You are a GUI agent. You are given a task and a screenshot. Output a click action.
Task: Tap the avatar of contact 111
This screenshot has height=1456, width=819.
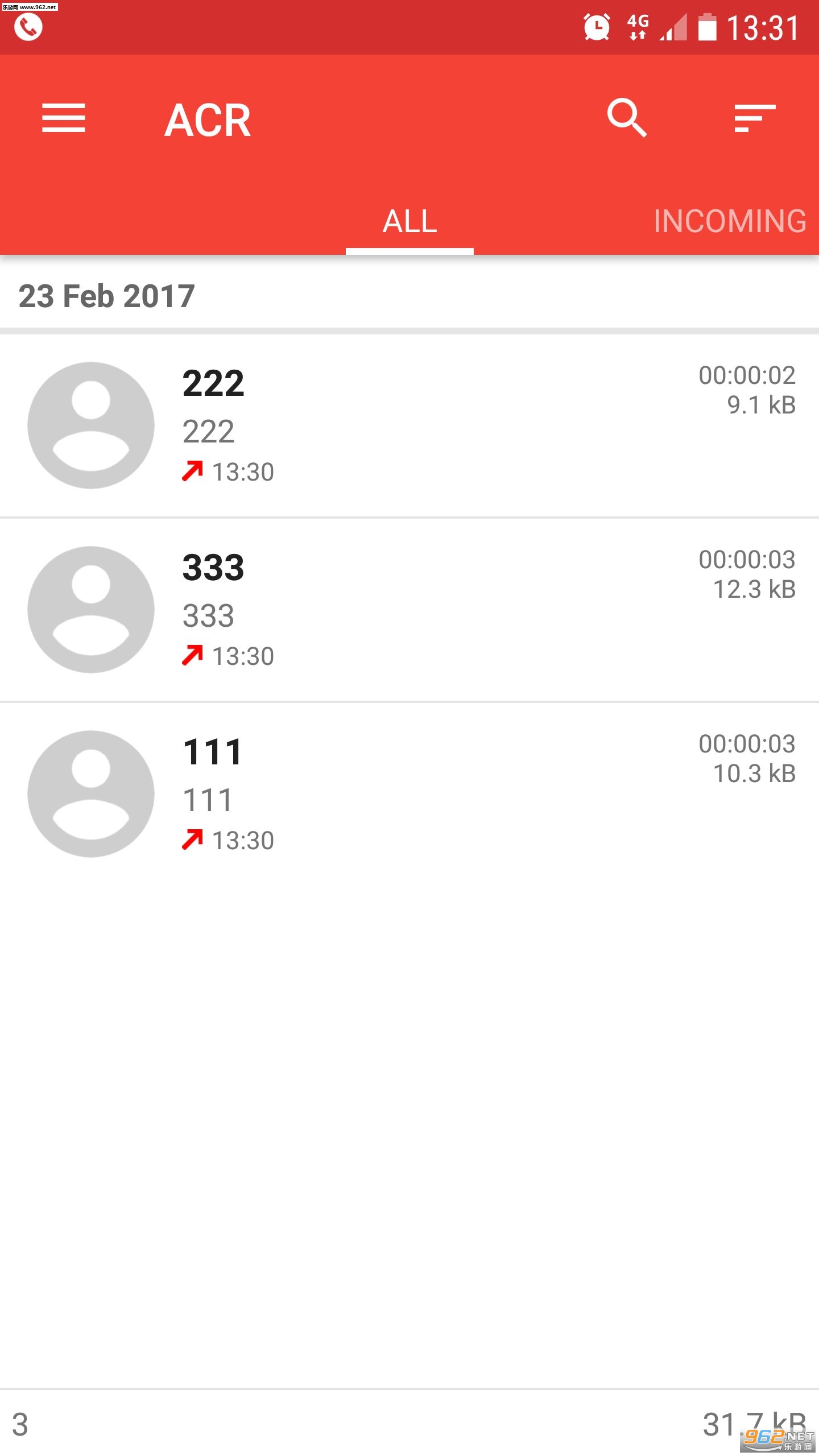tap(91, 794)
